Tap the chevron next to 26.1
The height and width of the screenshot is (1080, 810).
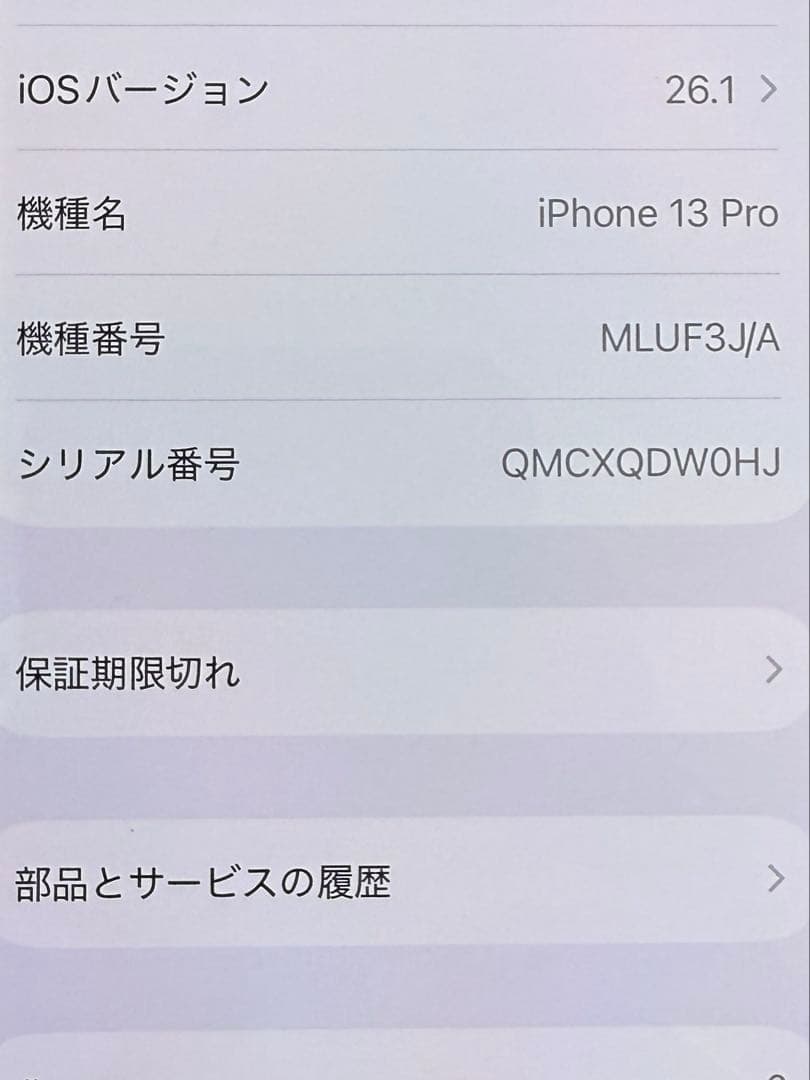[769, 88]
